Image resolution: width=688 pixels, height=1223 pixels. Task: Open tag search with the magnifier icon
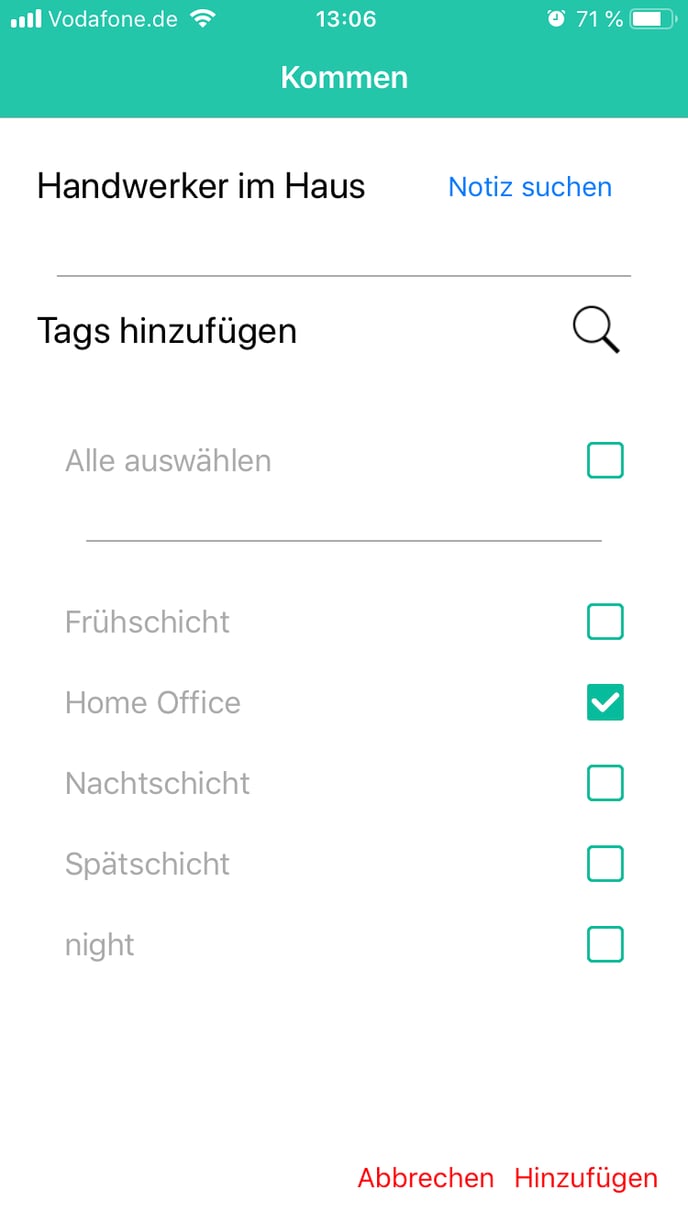tap(596, 330)
